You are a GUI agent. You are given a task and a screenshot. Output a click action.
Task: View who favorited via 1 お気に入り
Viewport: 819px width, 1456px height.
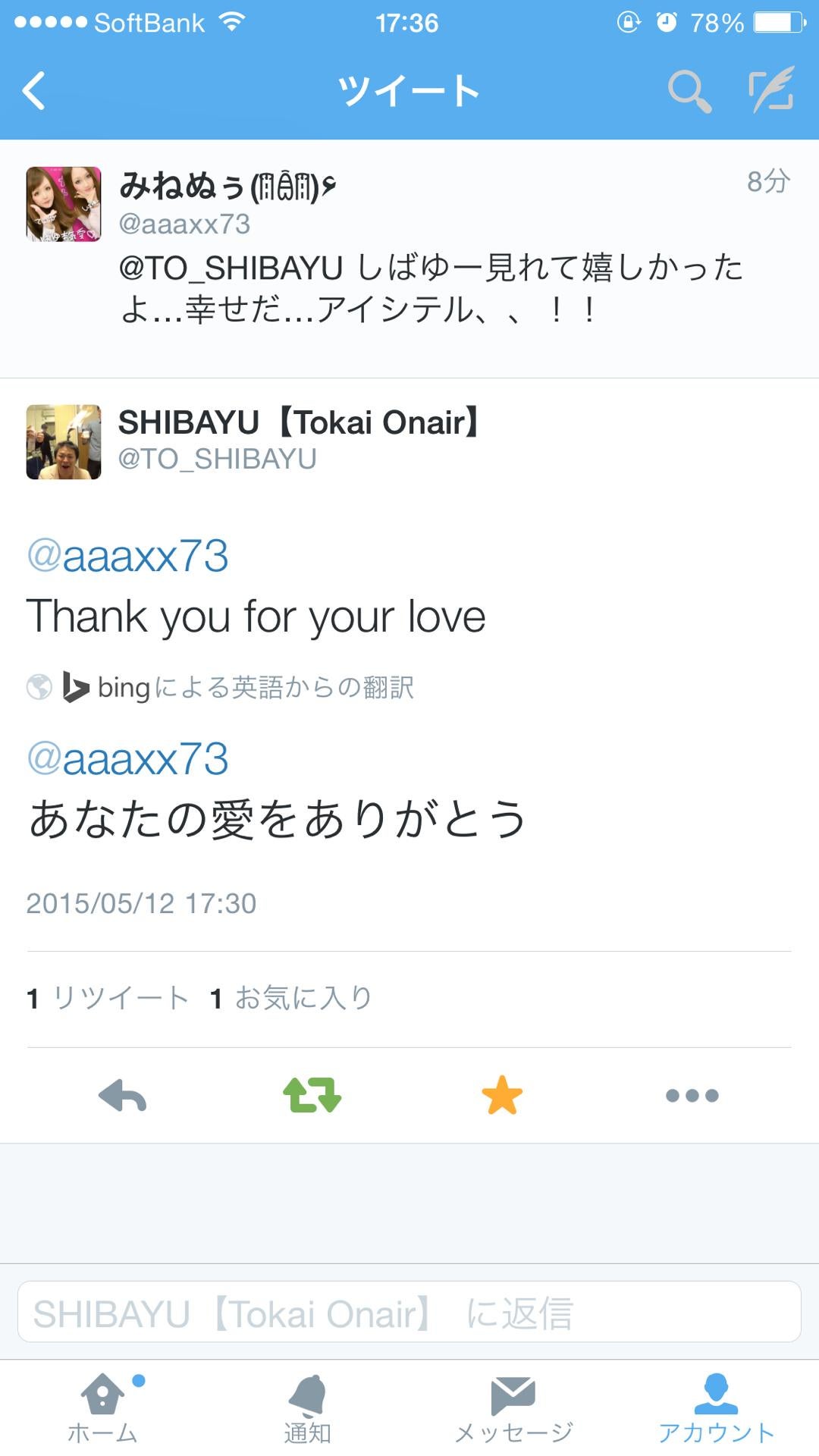click(x=291, y=998)
